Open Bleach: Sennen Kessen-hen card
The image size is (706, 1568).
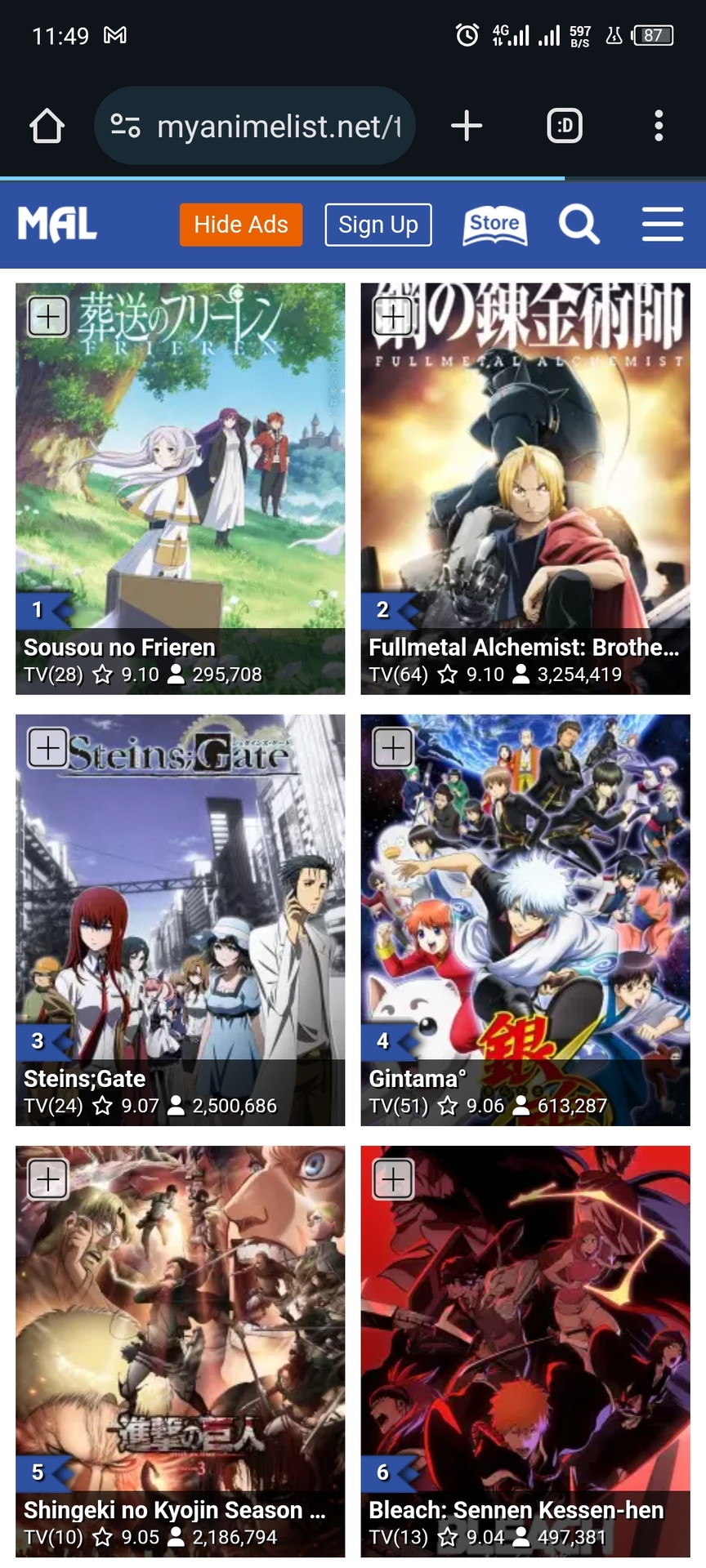[525, 1352]
